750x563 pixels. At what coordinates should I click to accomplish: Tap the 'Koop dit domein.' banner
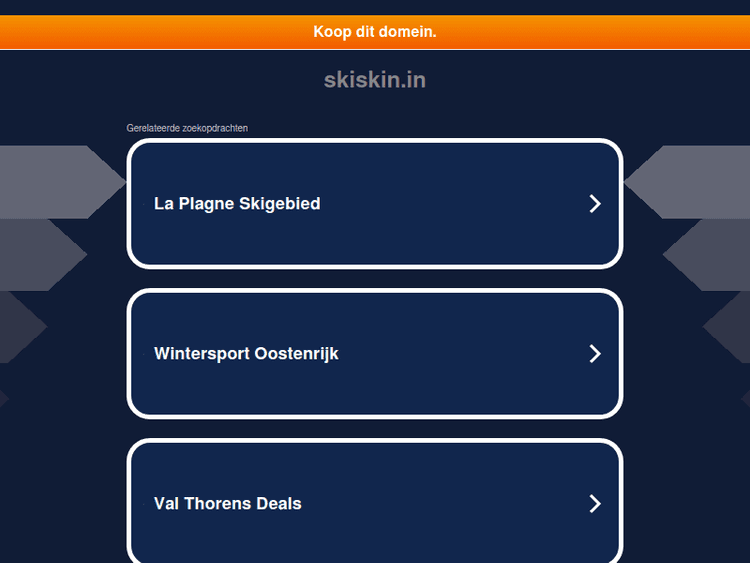(x=375, y=32)
